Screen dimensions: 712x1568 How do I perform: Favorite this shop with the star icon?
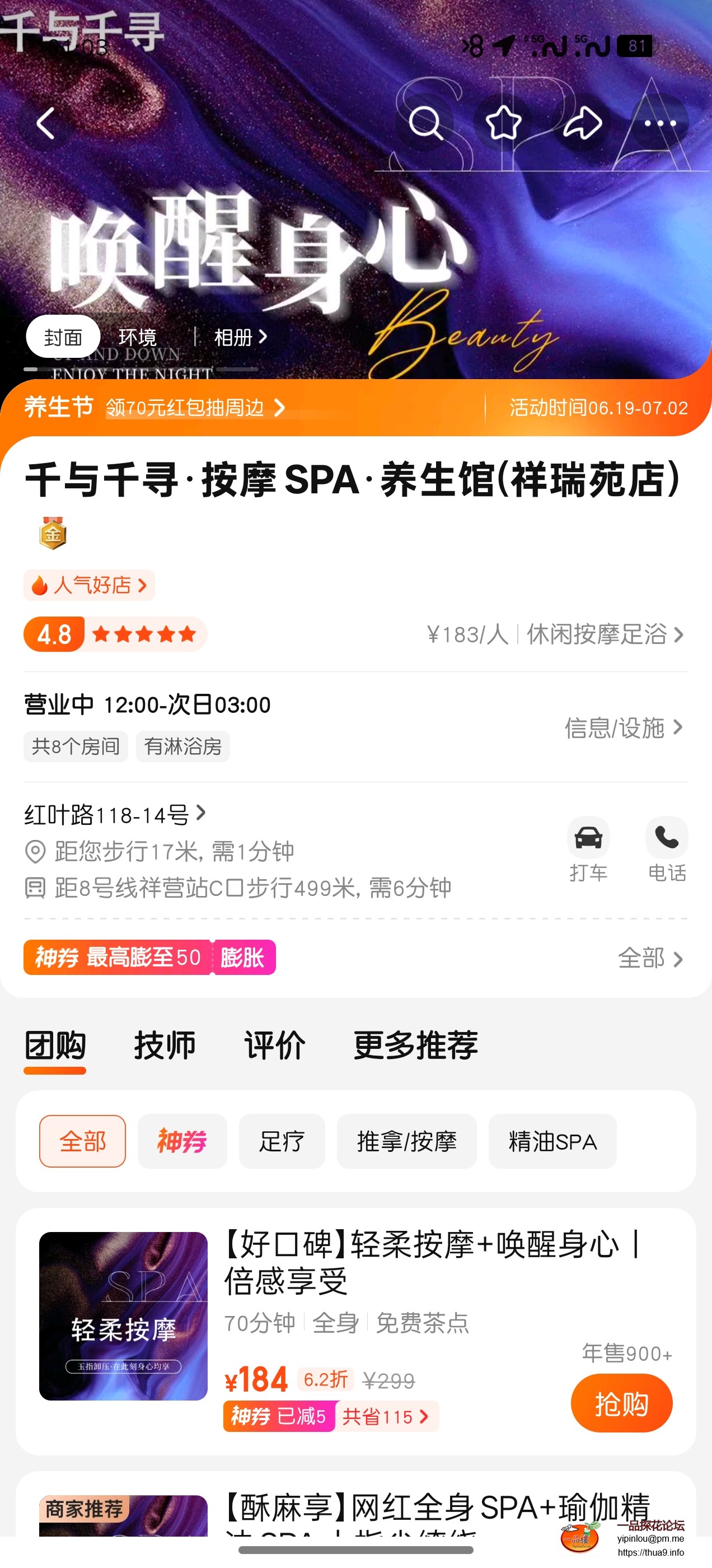(504, 124)
